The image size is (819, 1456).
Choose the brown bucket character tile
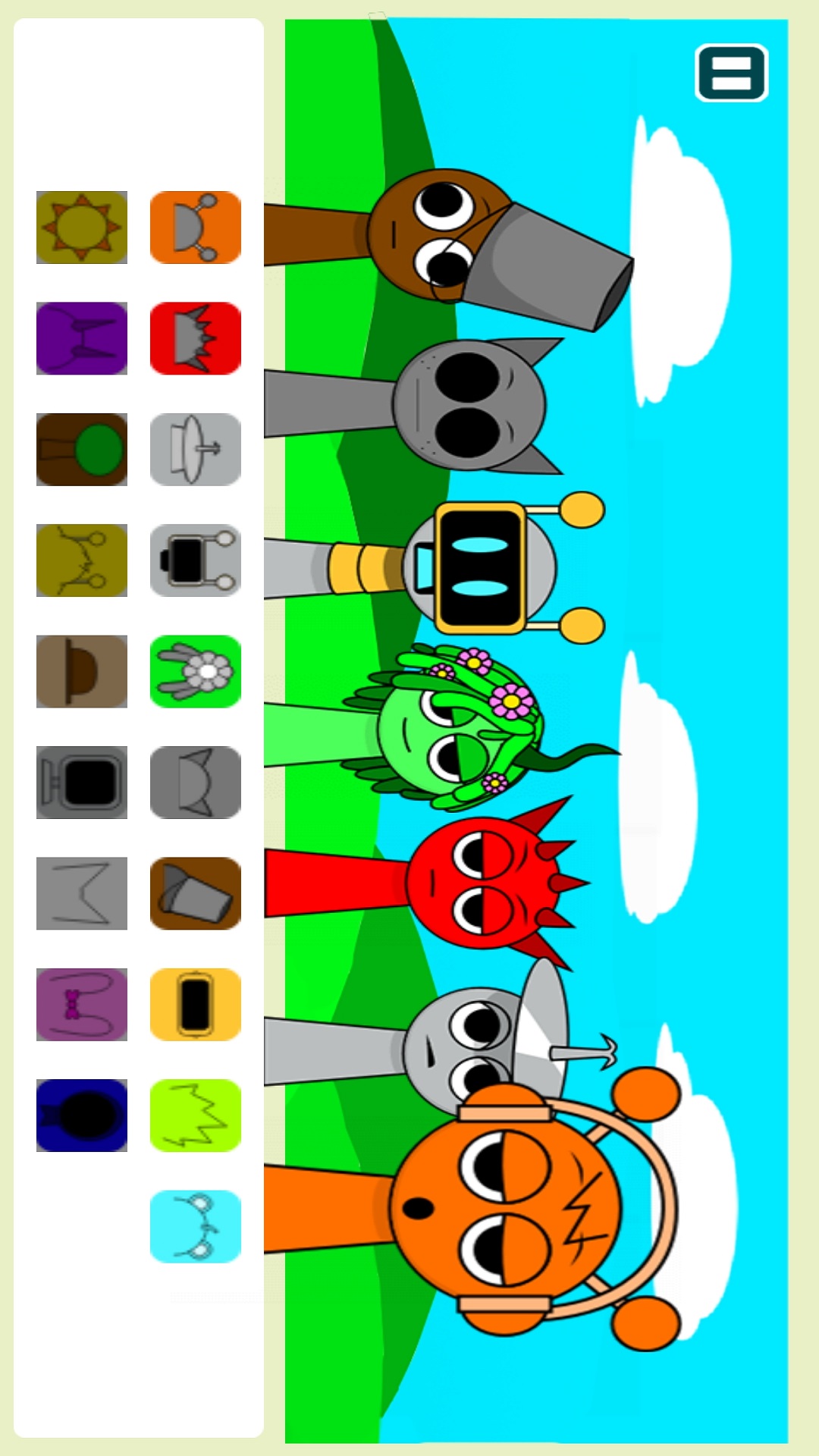196,893
